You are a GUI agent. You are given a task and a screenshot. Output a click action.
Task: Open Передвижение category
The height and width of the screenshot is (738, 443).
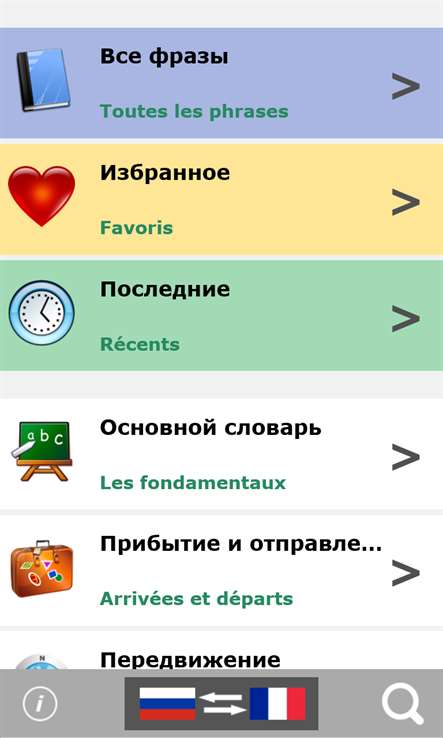[221, 650]
